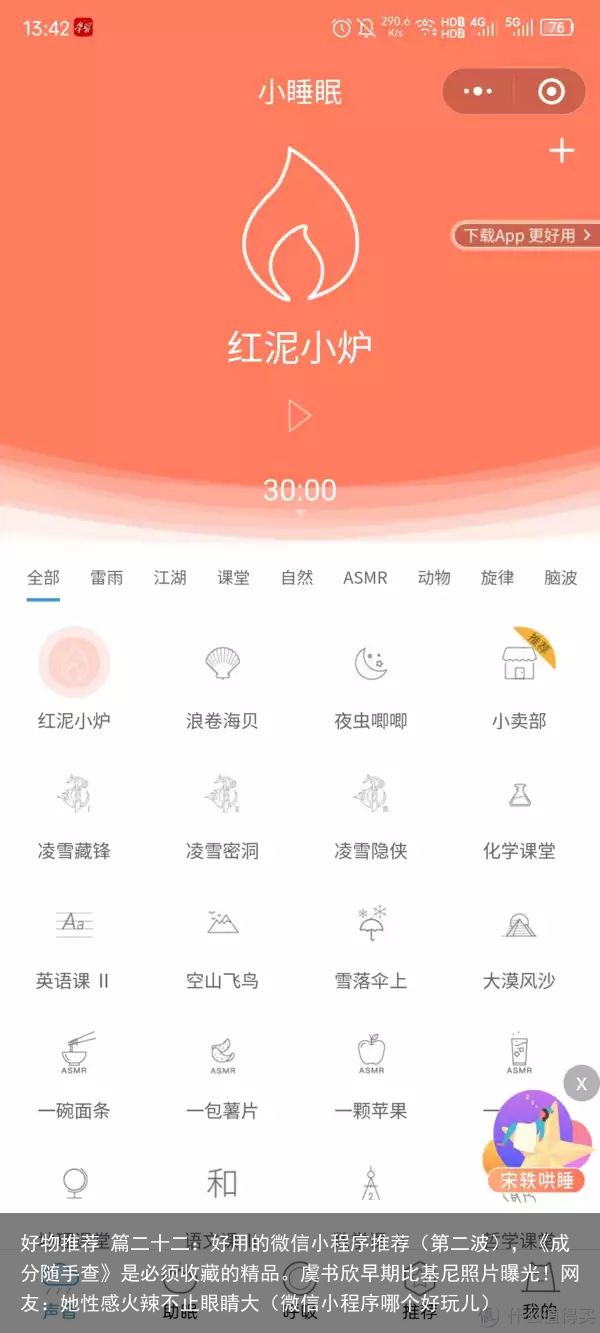Switch to the 雷雨 category tab
The image size is (600, 1333).
point(107,578)
